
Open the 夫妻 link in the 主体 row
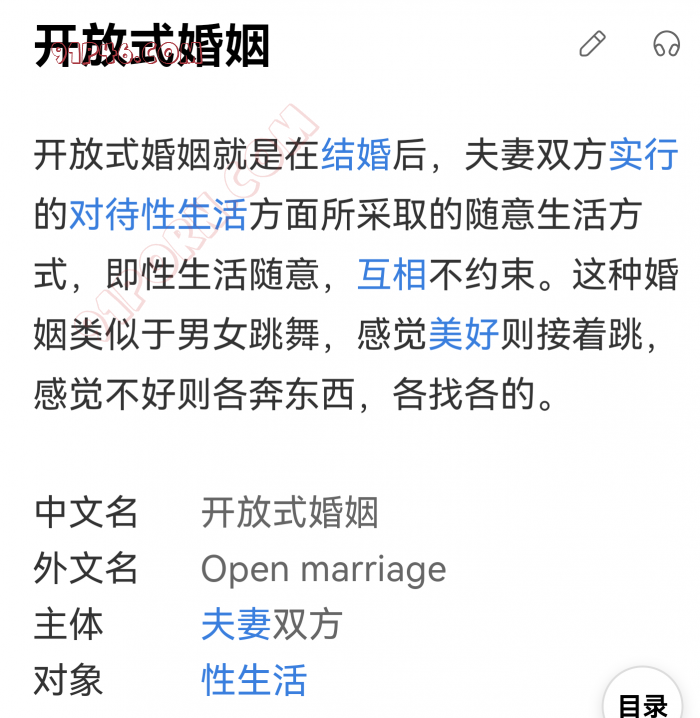pos(236,625)
